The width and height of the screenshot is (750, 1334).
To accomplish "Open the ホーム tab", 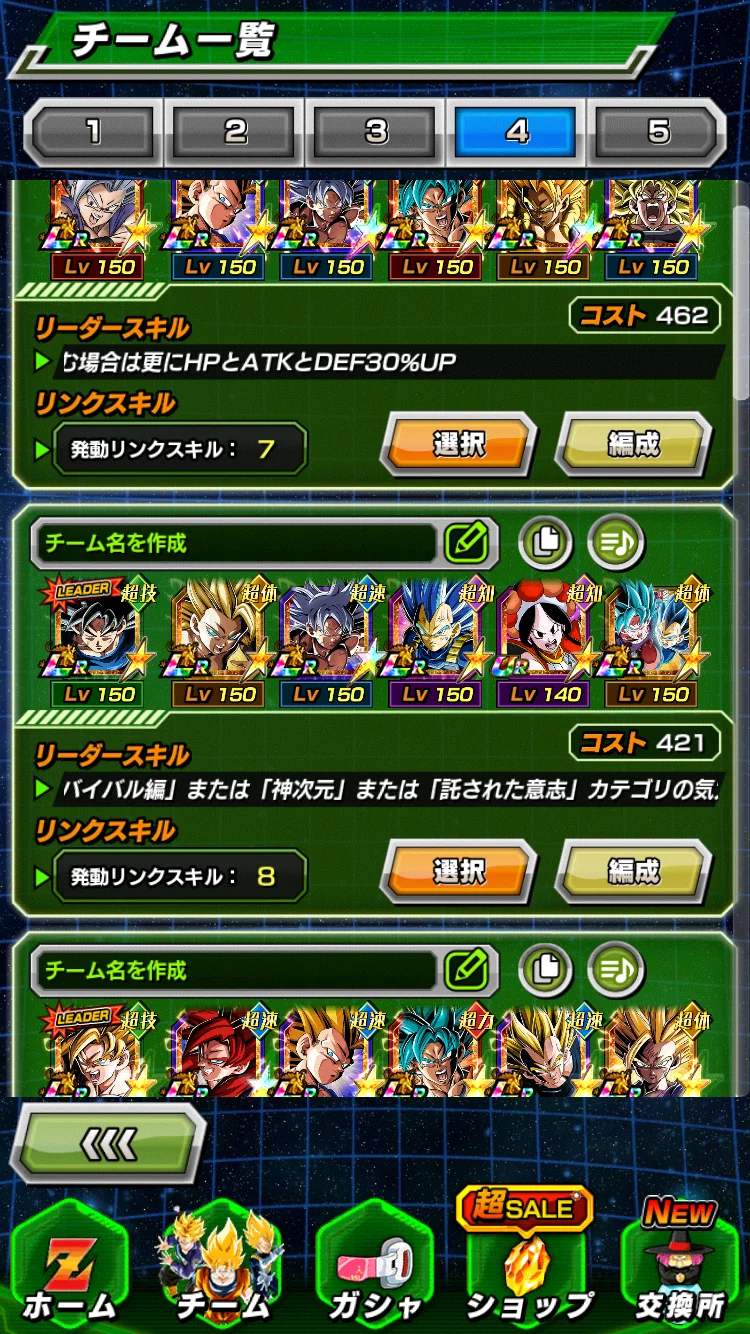I will click(70, 1270).
